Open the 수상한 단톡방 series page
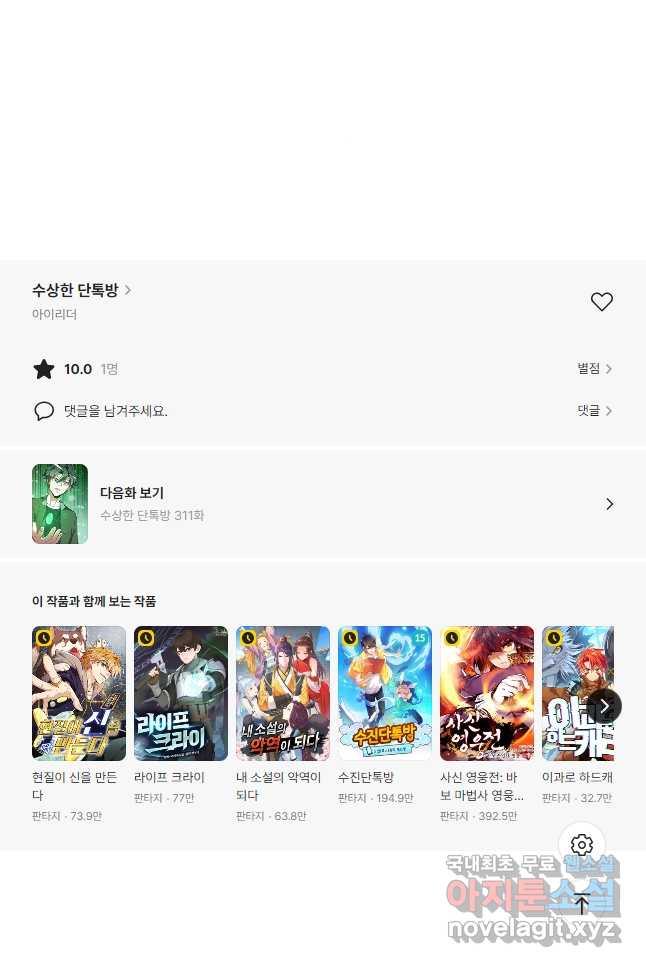Viewport: 646px width, 967px height. click(x=81, y=290)
